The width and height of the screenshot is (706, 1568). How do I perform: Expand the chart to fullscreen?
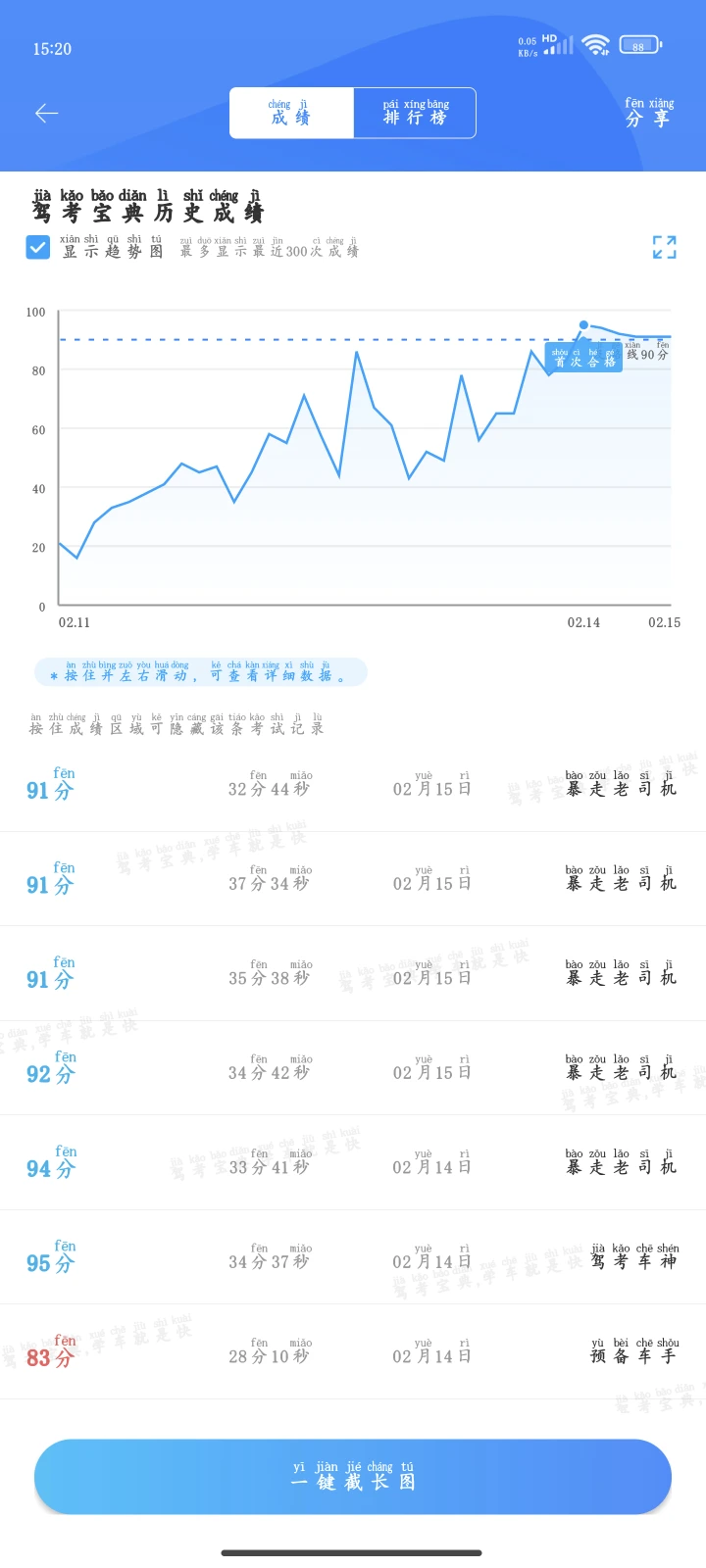point(665,247)
